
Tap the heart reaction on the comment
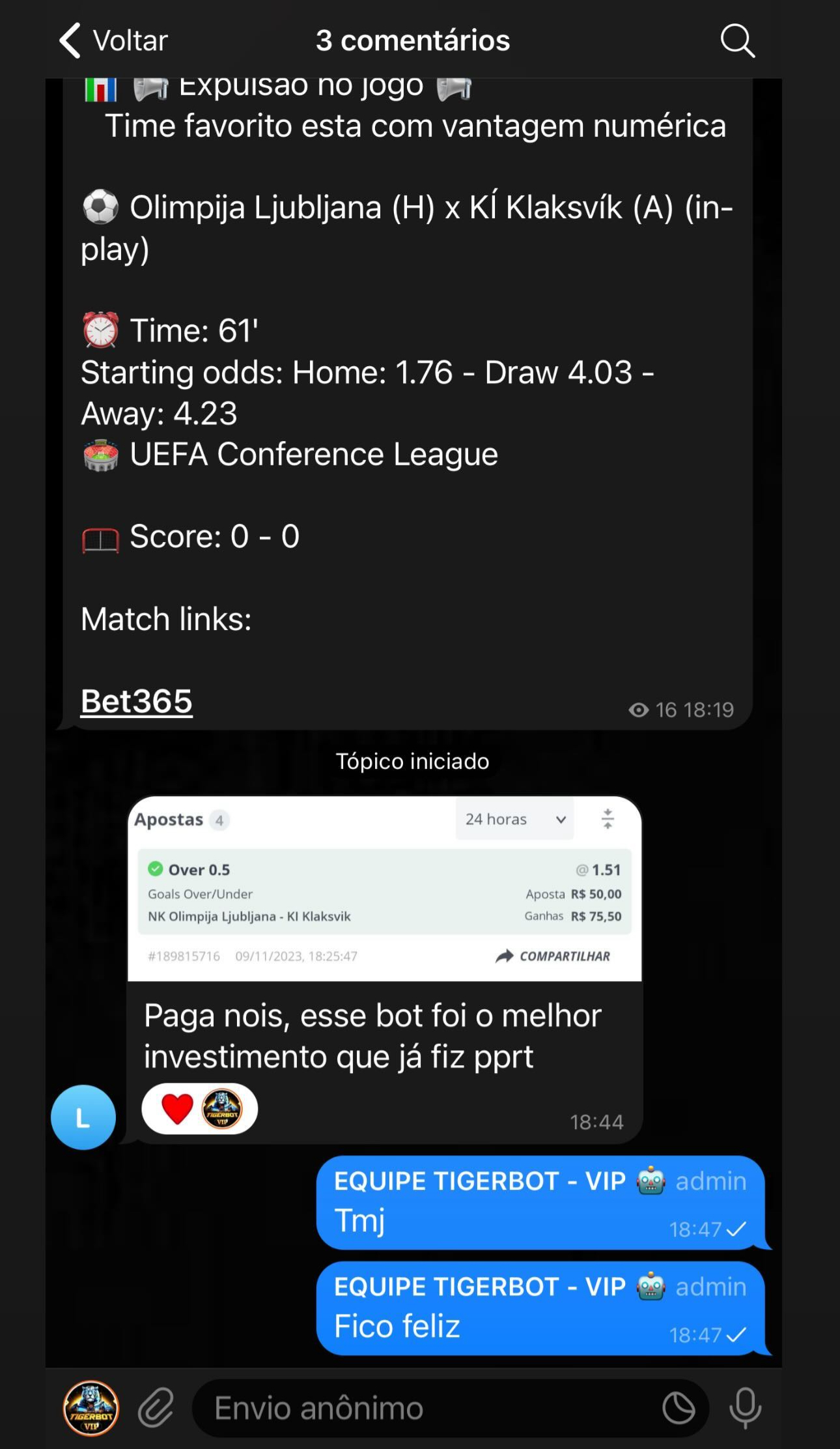coord(177,1109)
